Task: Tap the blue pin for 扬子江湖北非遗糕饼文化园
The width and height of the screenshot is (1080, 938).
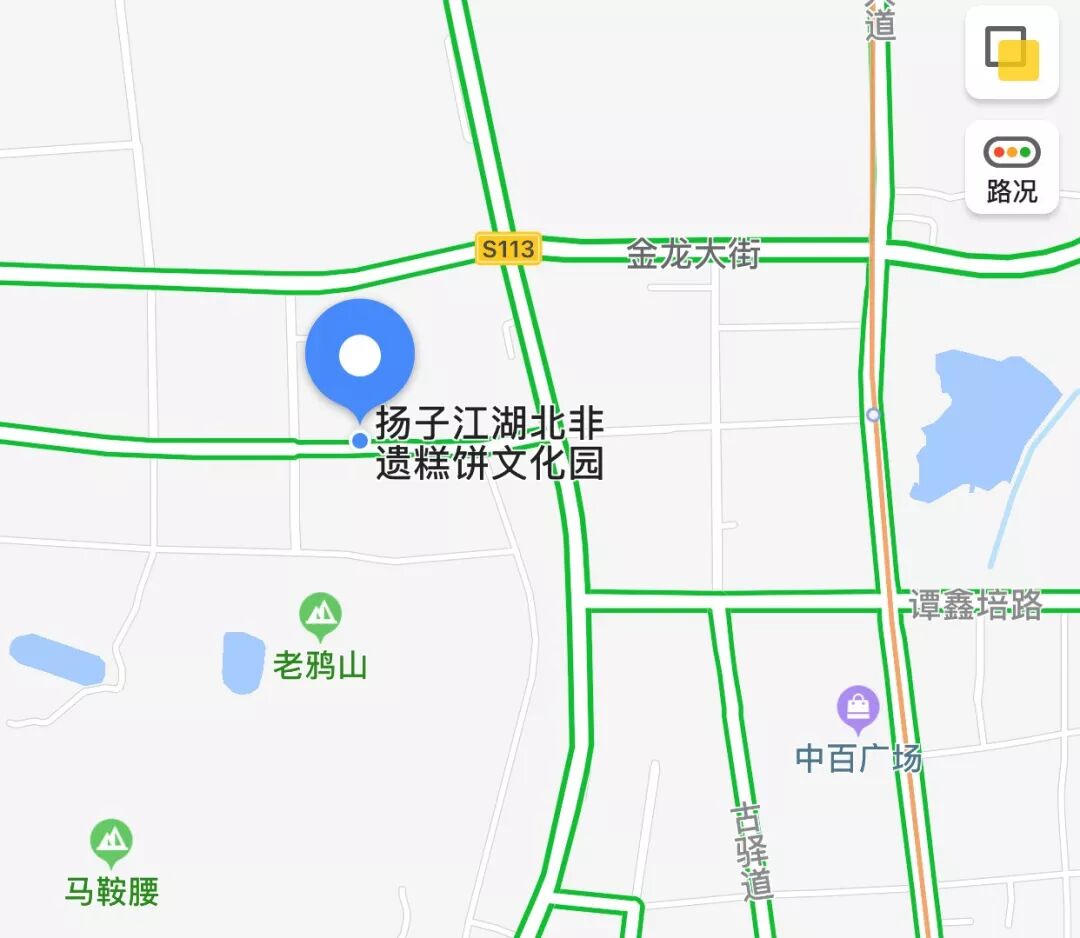Action: [x=360, y=355]
